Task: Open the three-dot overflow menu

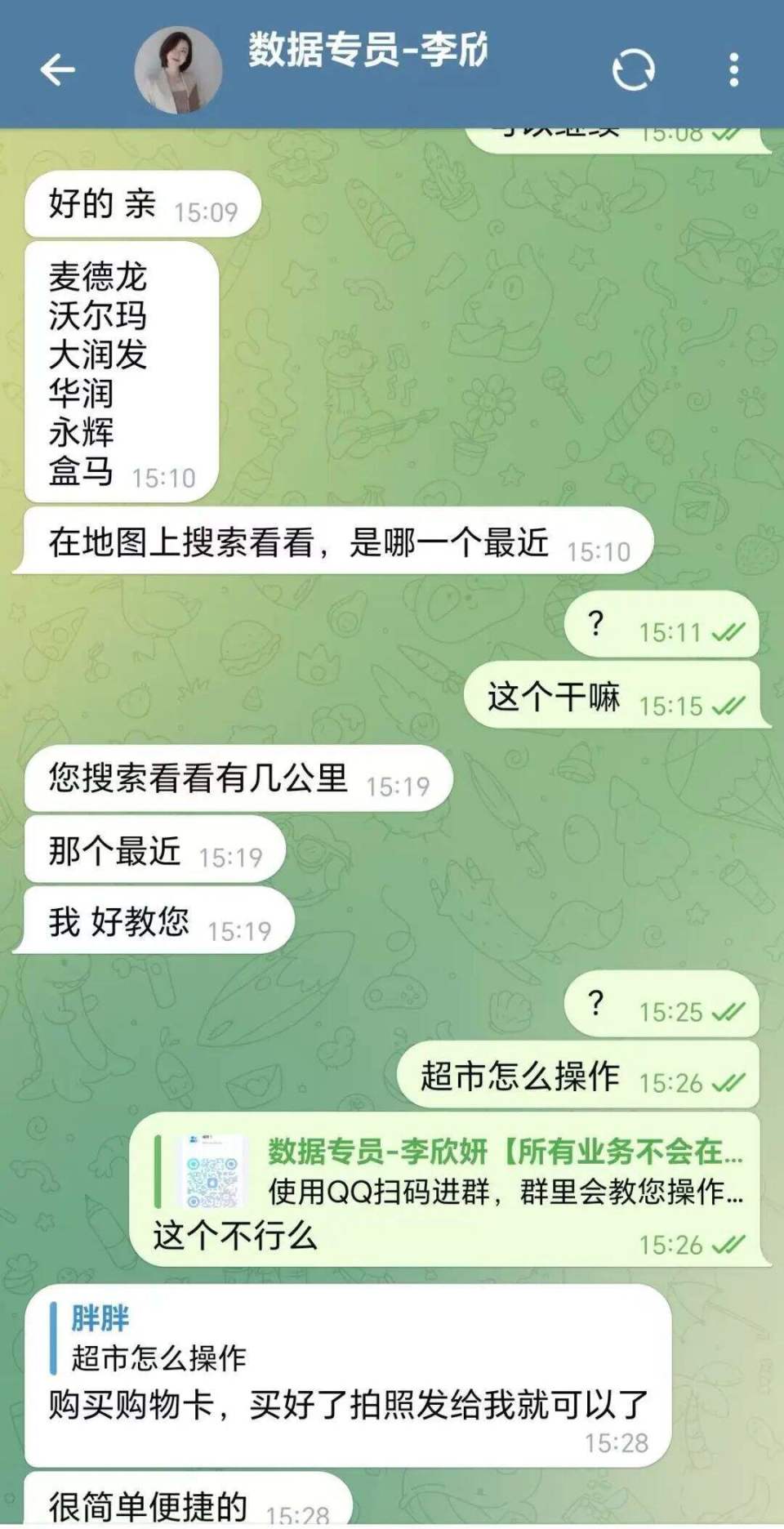Action: click(734, 69)
